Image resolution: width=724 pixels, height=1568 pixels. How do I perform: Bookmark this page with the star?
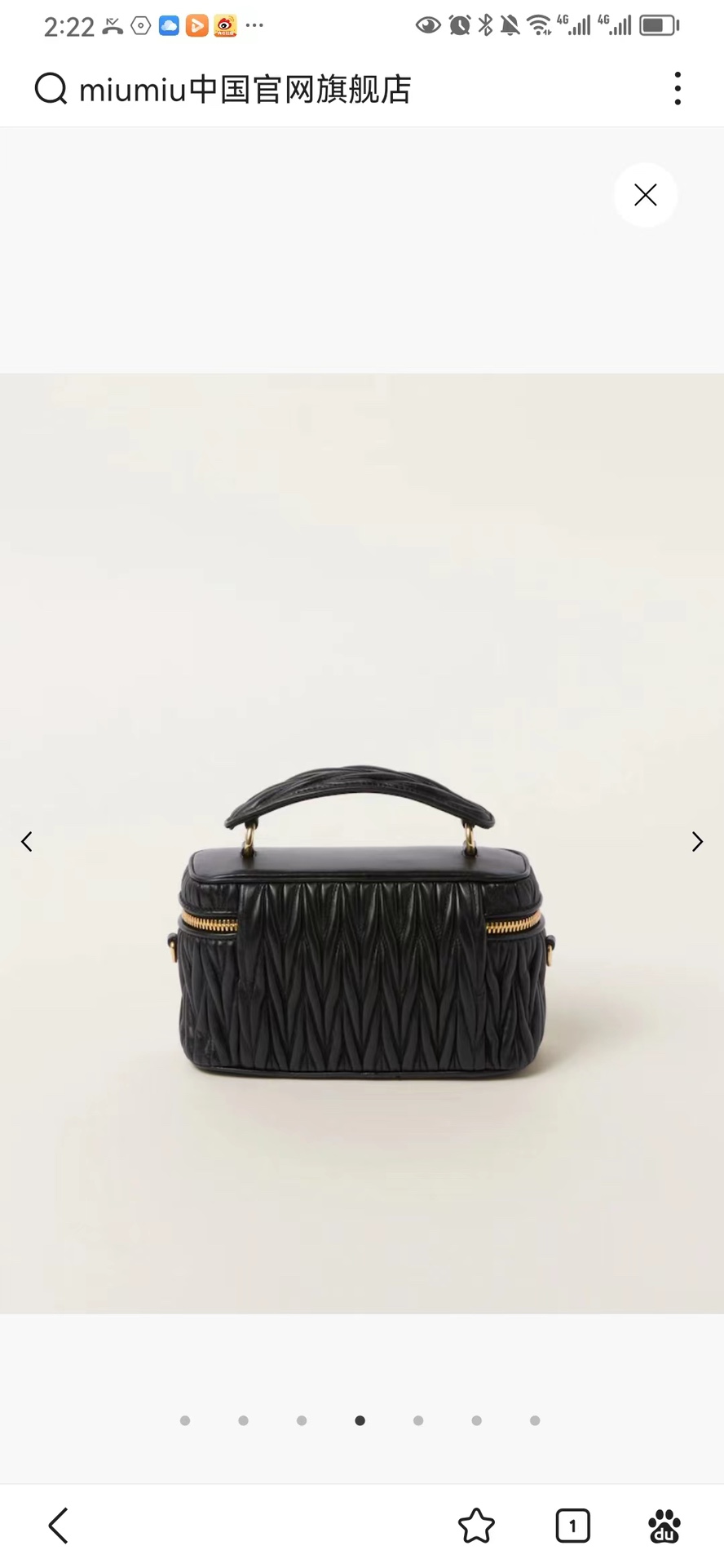point(476,1526)
